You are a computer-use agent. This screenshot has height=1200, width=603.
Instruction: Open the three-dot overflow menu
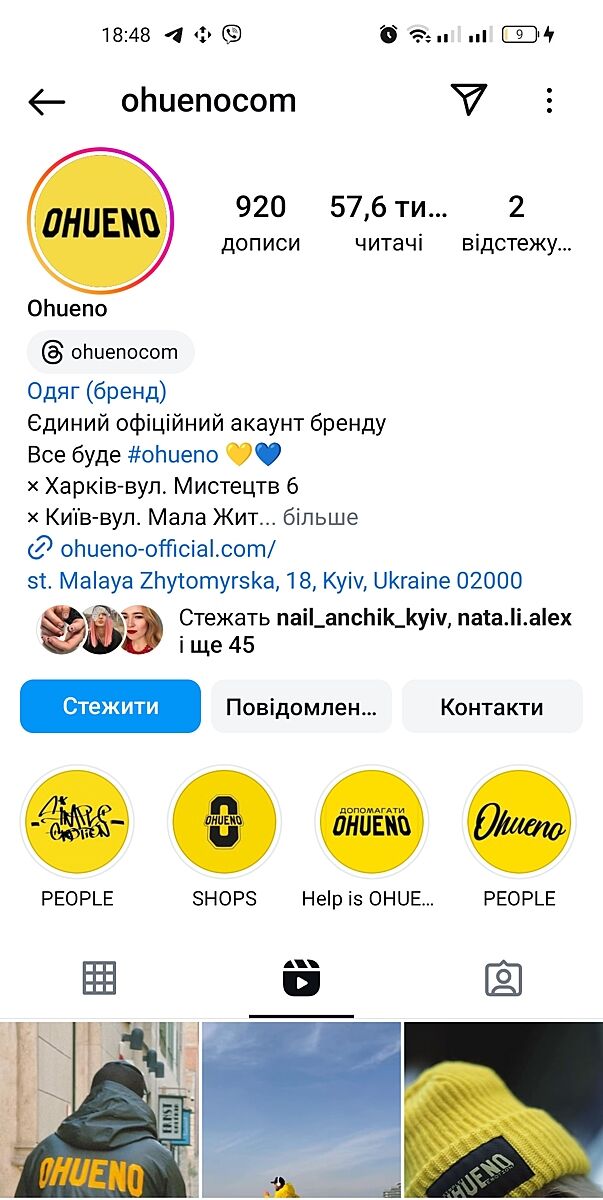pyautogui.click(x=549, y=100)
